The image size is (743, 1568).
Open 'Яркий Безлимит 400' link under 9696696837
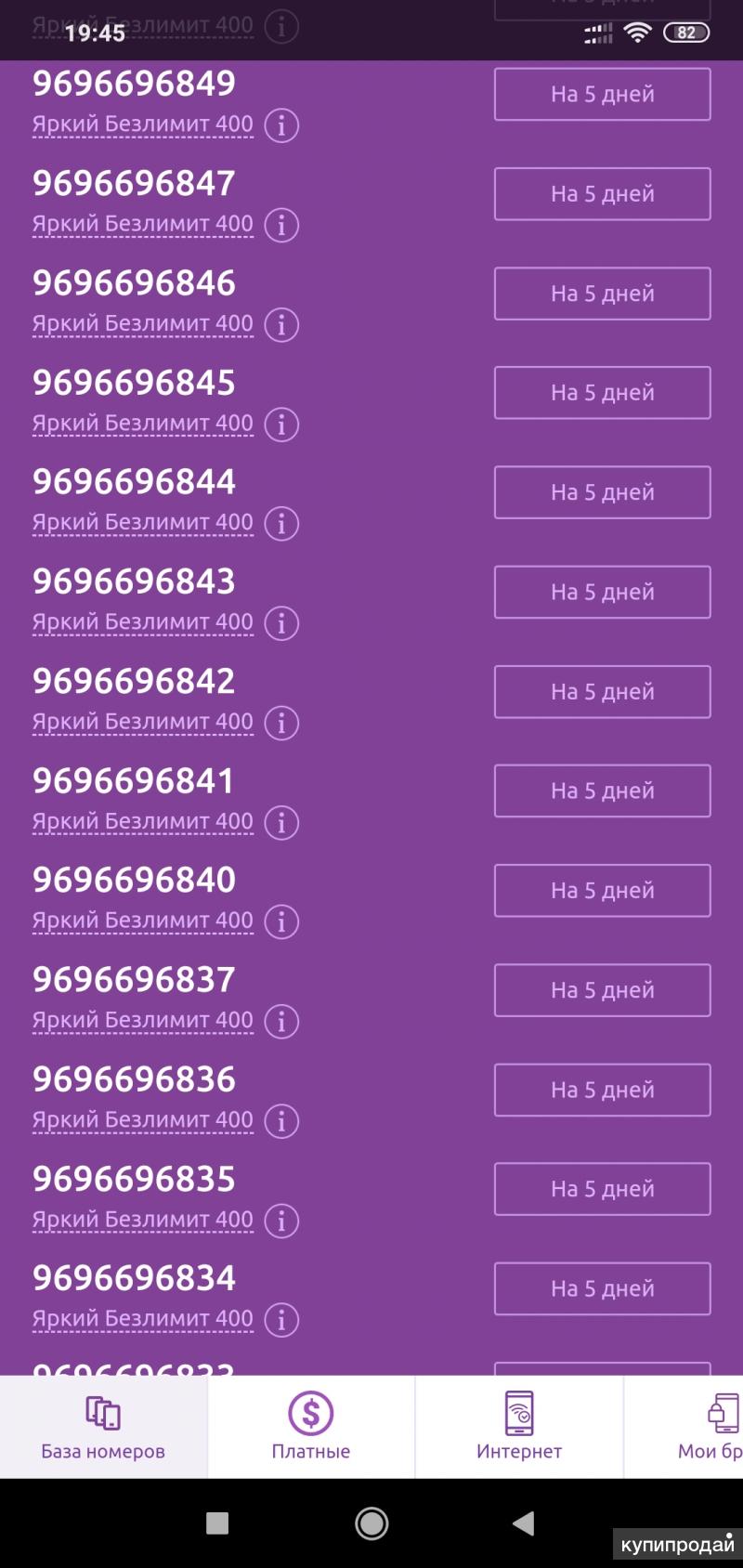(x=142, y=1020)
